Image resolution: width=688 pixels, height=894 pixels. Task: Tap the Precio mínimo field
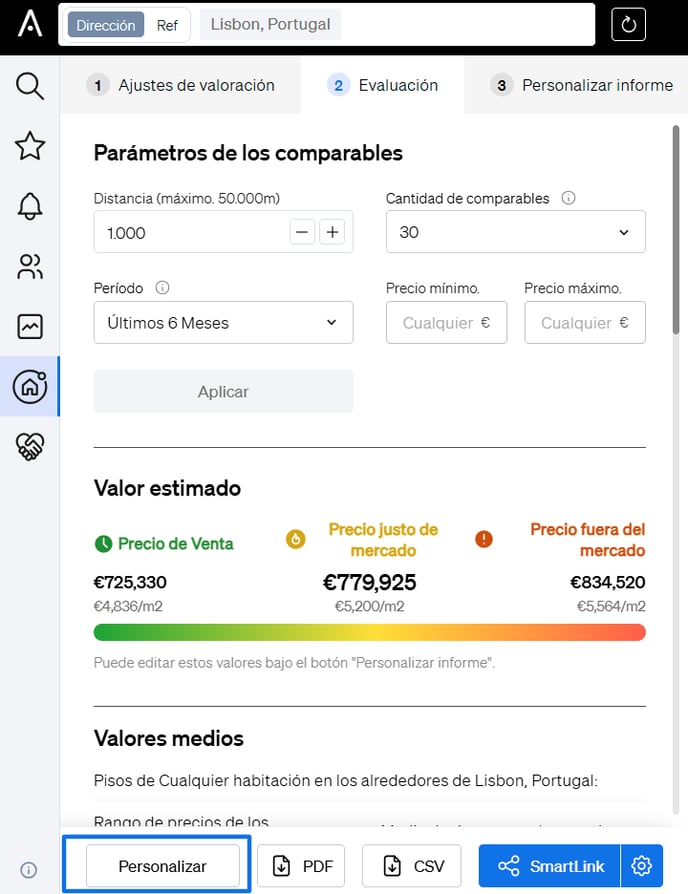tap(445, 323)
